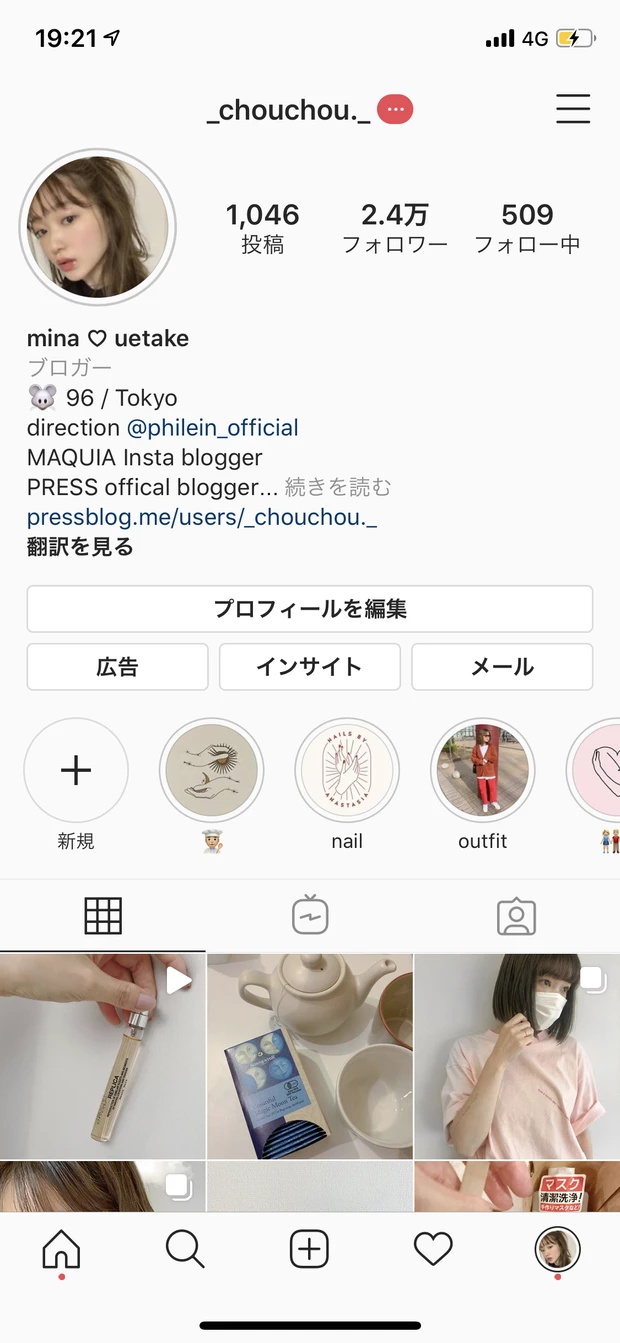This screenshot has height=1343, width=620.
Task: Open 広告 button
Action: coord(117,667)
